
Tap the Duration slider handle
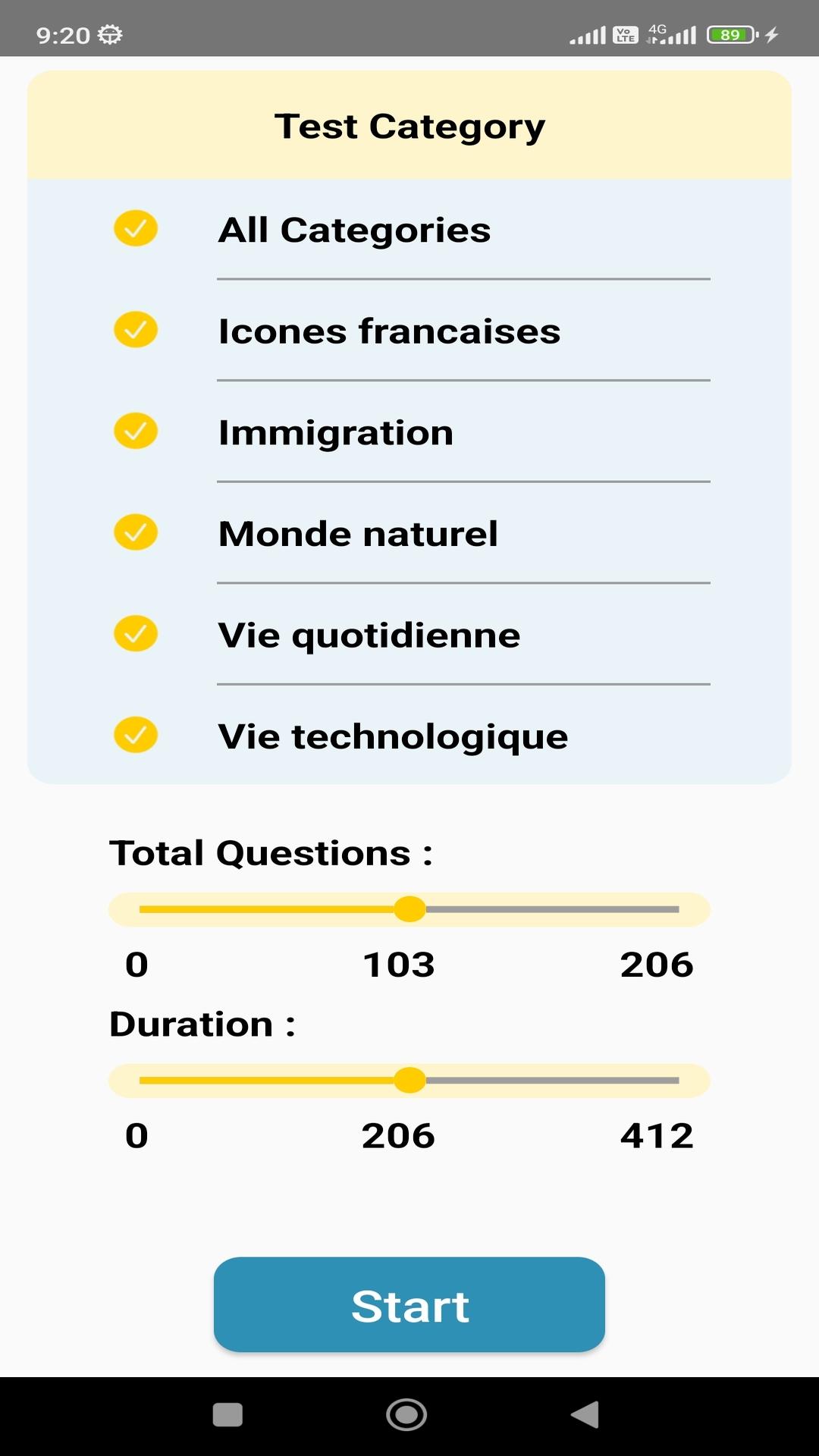[409, 1080]
